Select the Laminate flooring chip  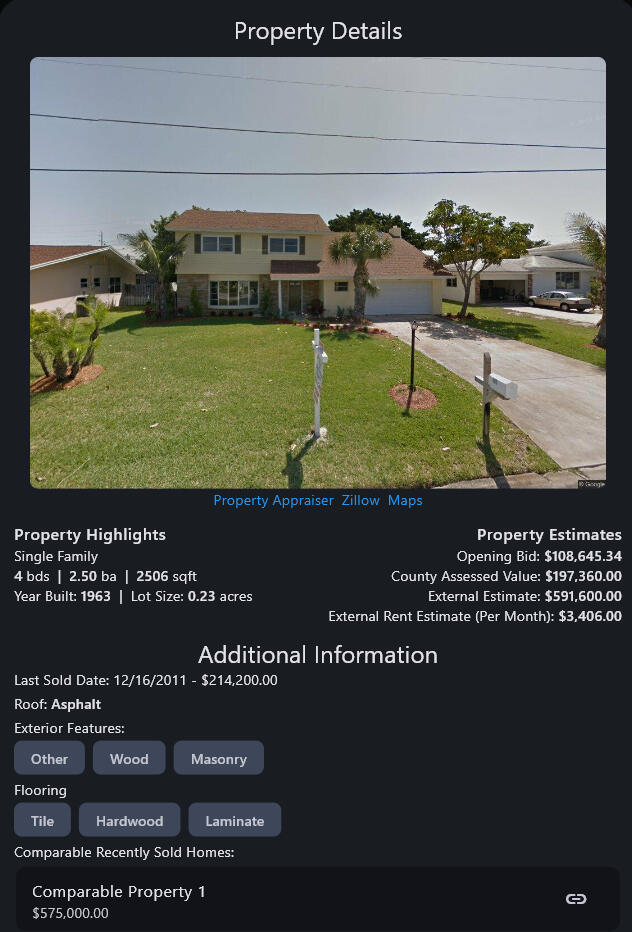pos(235,820)
